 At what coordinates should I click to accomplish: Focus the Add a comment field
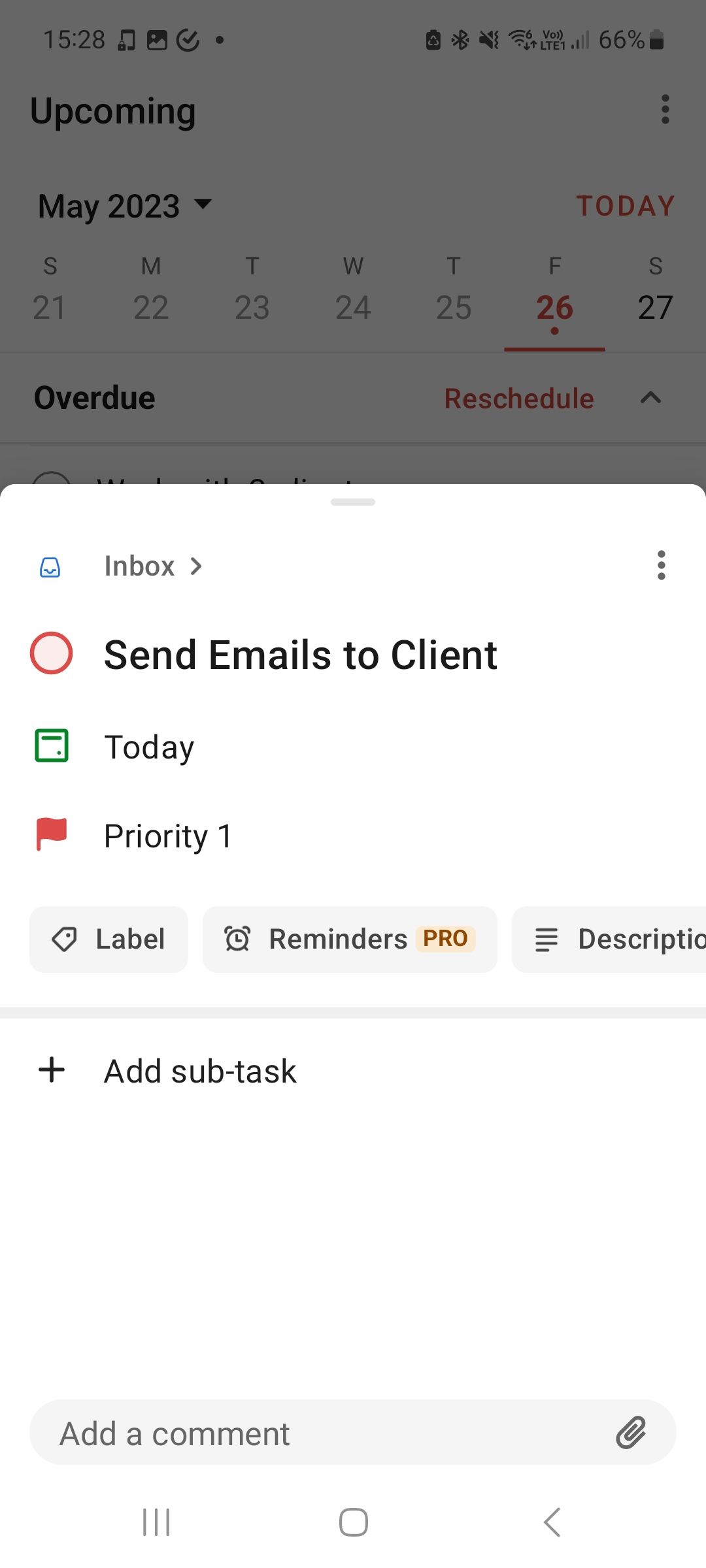click(x=314, y=1433)
